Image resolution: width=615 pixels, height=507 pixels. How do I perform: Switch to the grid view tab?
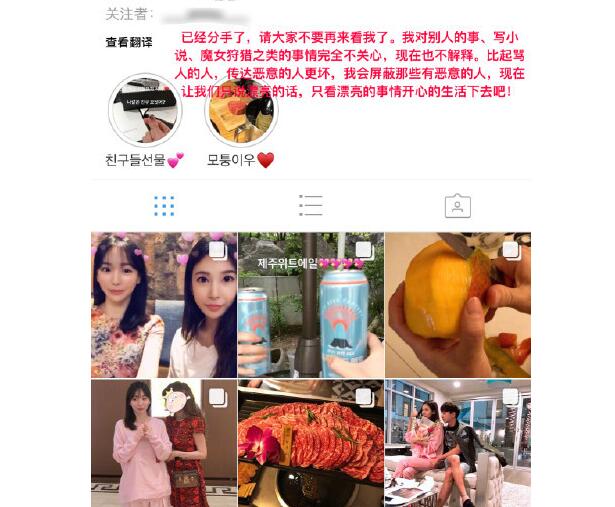(164, 206)
